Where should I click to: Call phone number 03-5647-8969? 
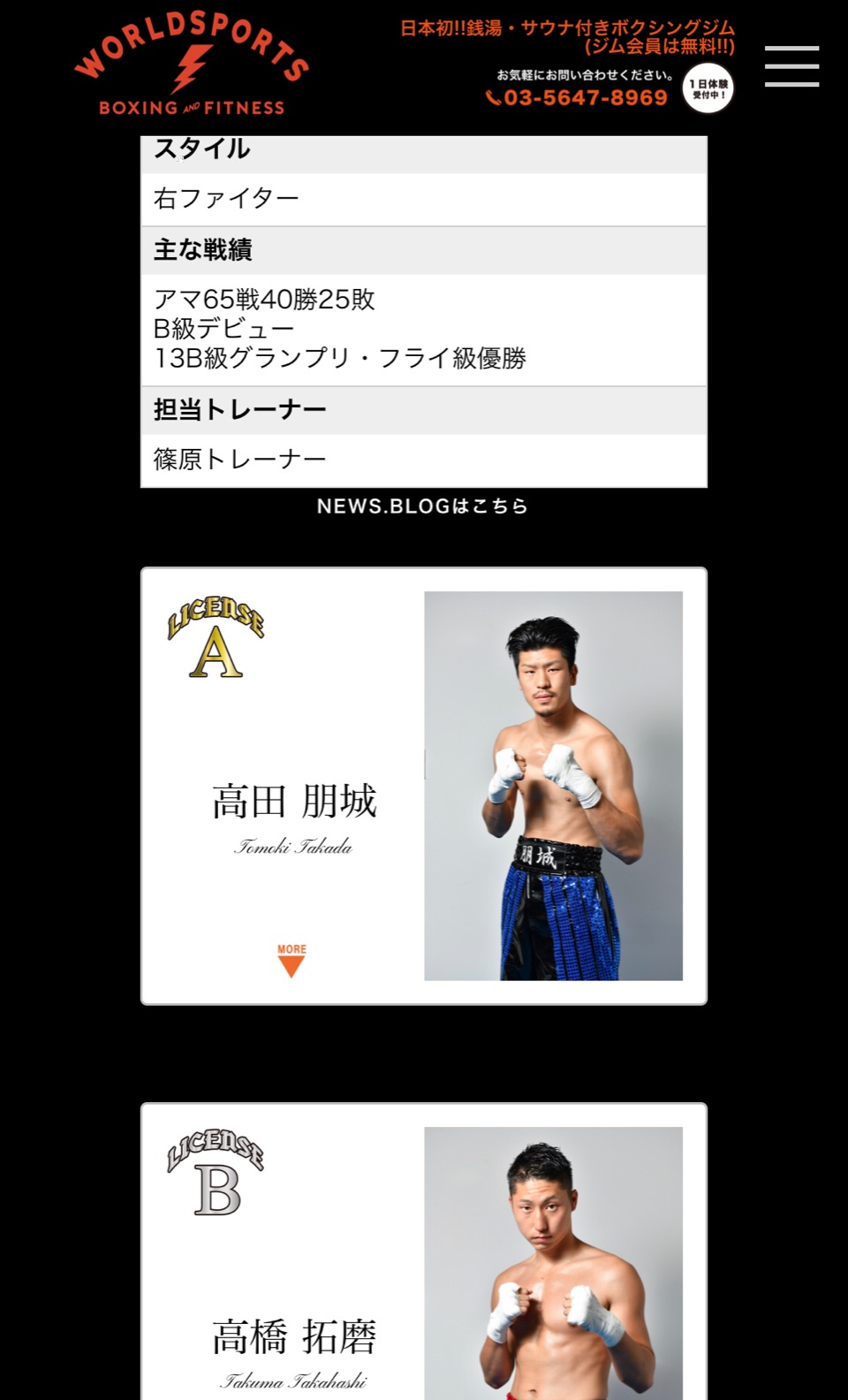coord(579,98)
